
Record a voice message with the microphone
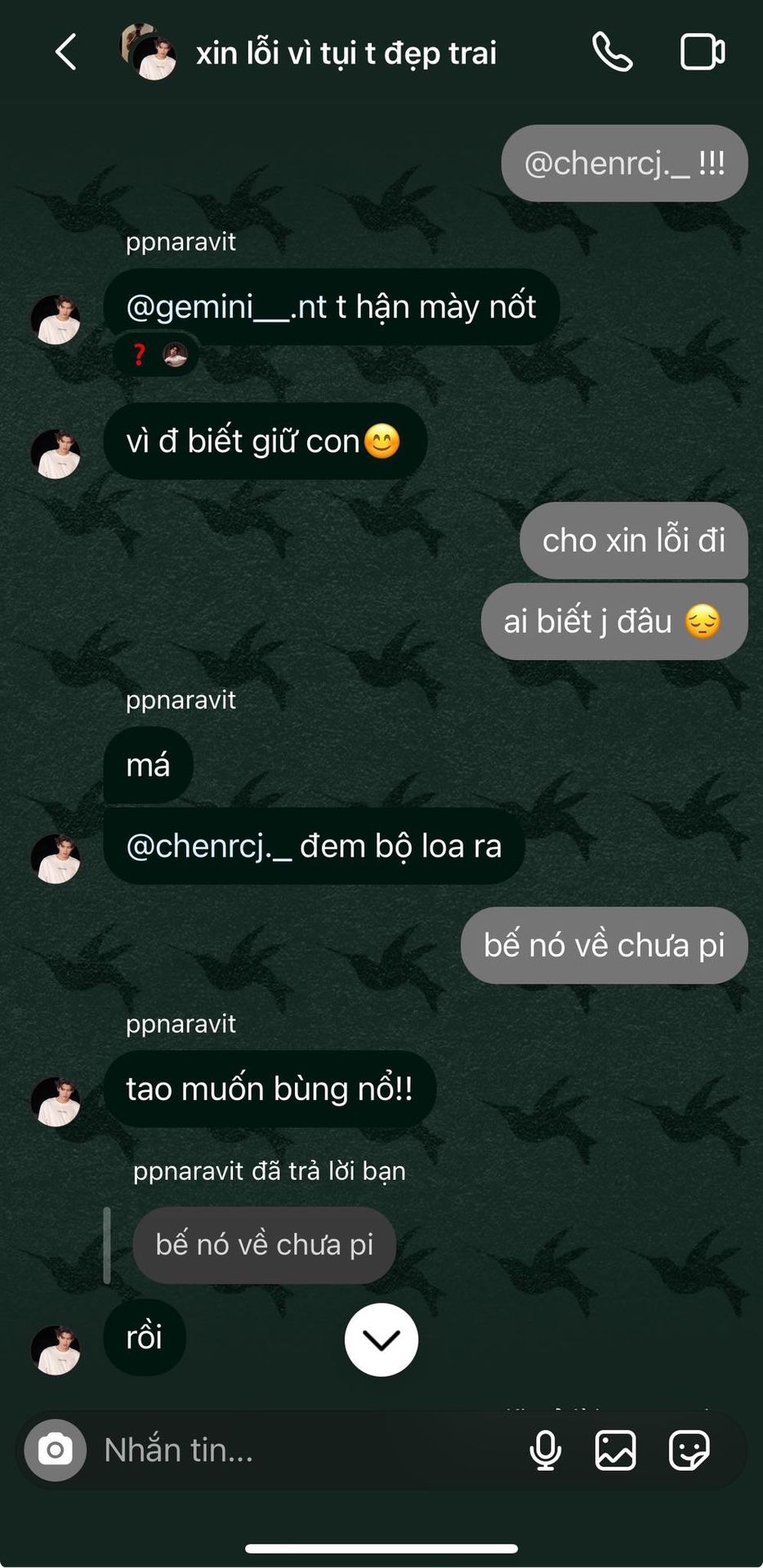tap(545, 1450)
